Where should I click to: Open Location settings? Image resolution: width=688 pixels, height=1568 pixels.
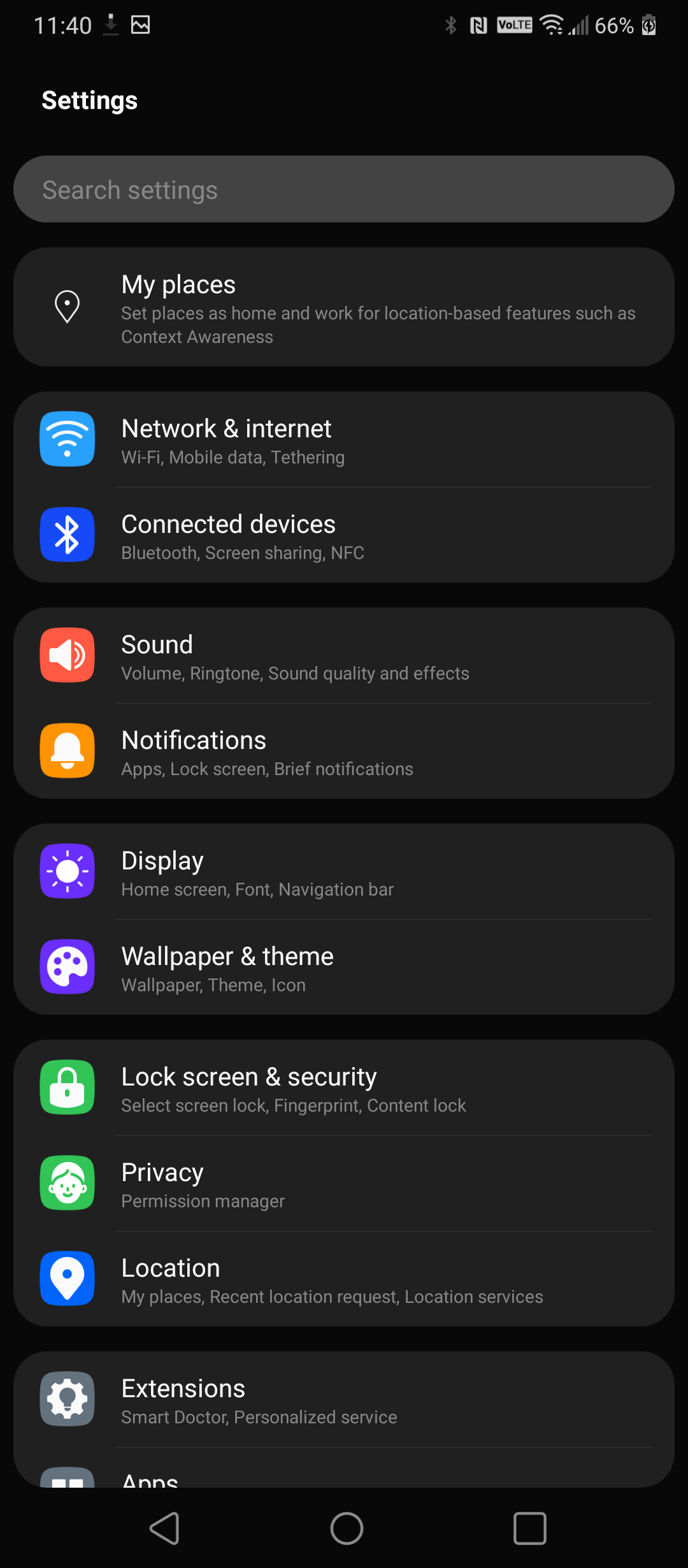(344, 1279)
